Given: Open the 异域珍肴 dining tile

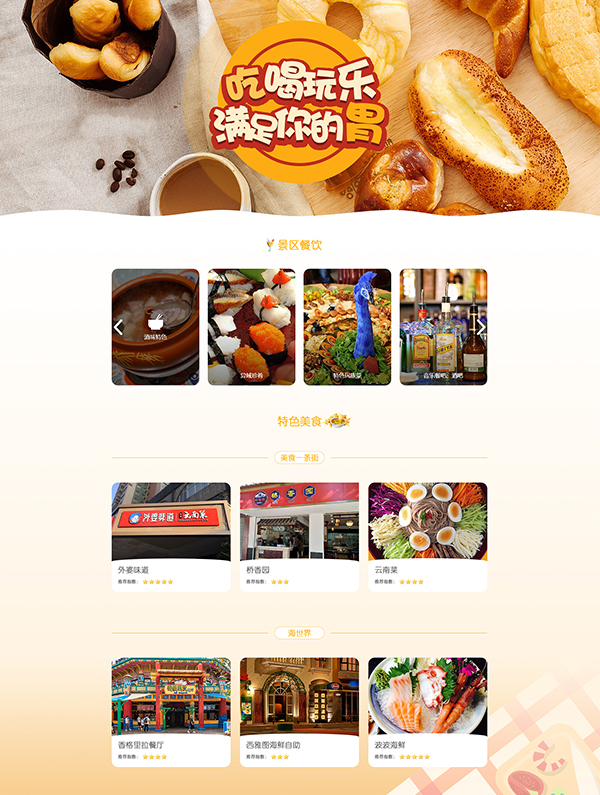Looking at the screenshot, I should click(251, 326).
